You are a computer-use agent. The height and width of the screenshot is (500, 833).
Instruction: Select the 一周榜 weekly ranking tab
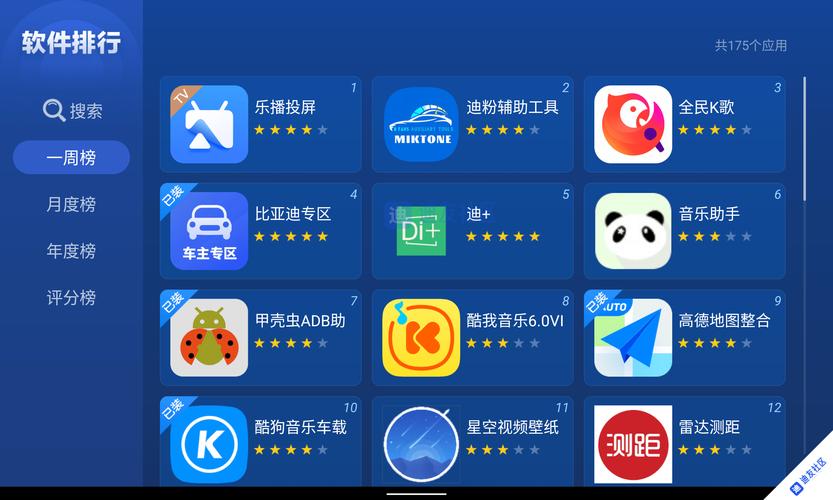[x=71, y=158]
